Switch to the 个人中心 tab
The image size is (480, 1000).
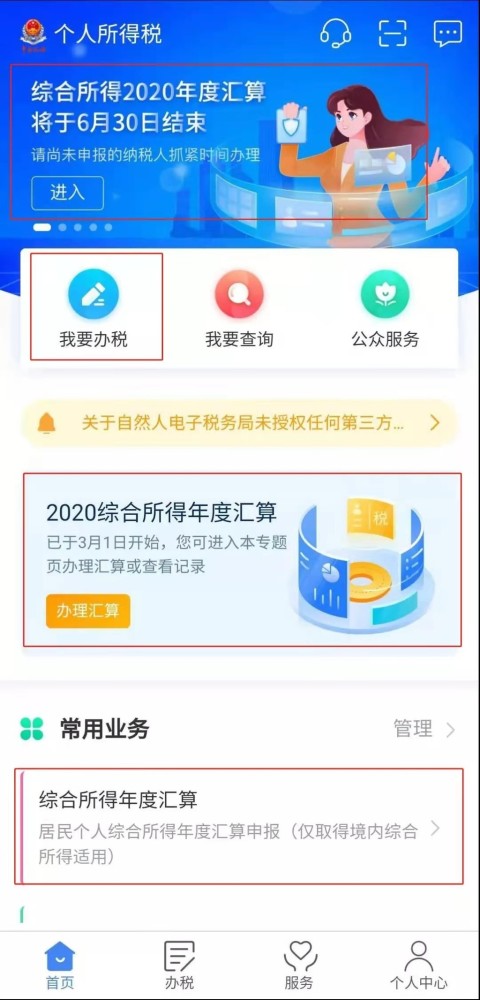coord(419,965)
